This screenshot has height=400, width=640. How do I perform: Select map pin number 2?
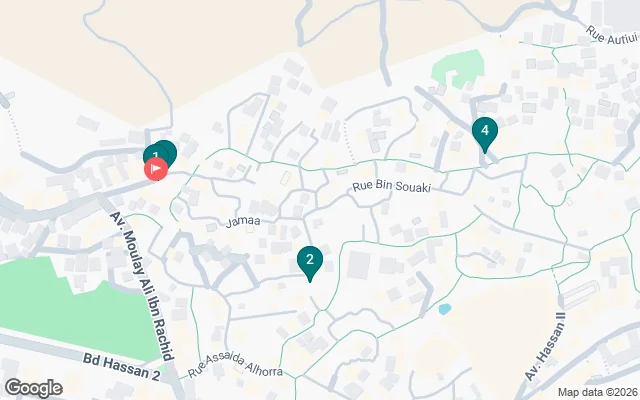310,262
